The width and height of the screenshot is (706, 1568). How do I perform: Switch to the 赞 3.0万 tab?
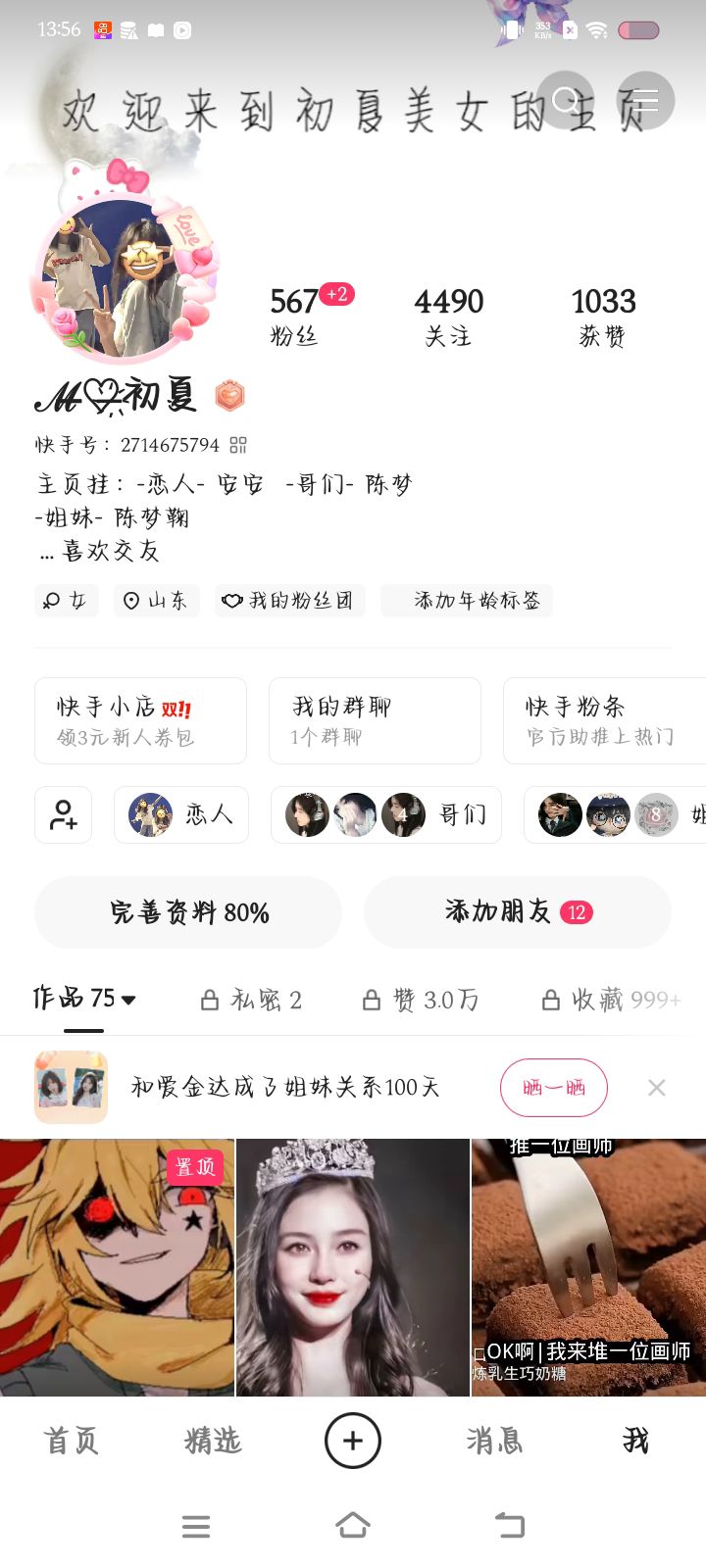422,1000
